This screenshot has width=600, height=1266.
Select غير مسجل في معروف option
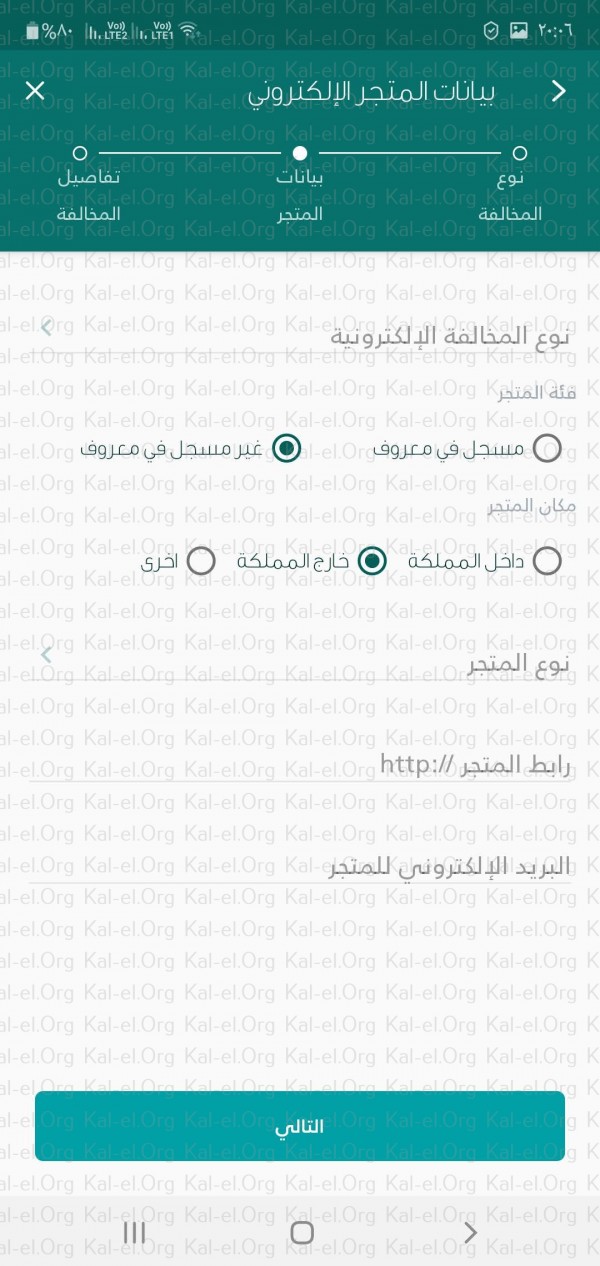287,448
